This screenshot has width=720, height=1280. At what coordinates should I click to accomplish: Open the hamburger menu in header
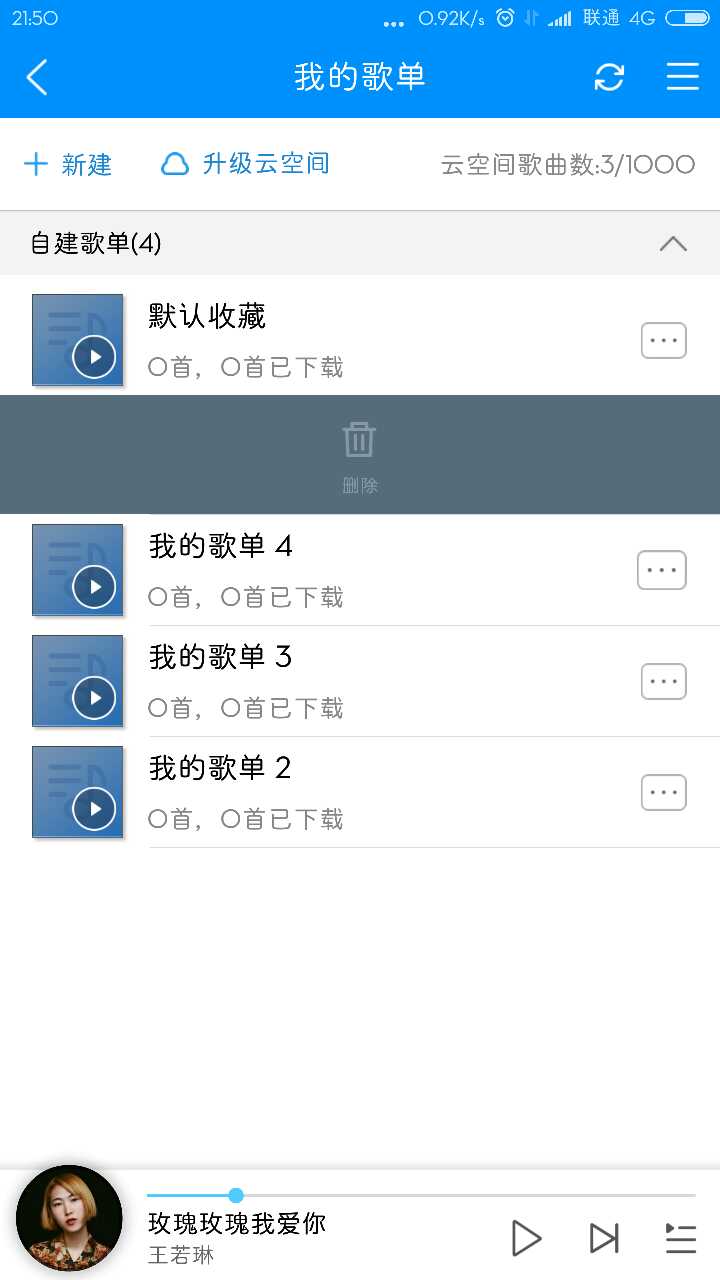682,77
